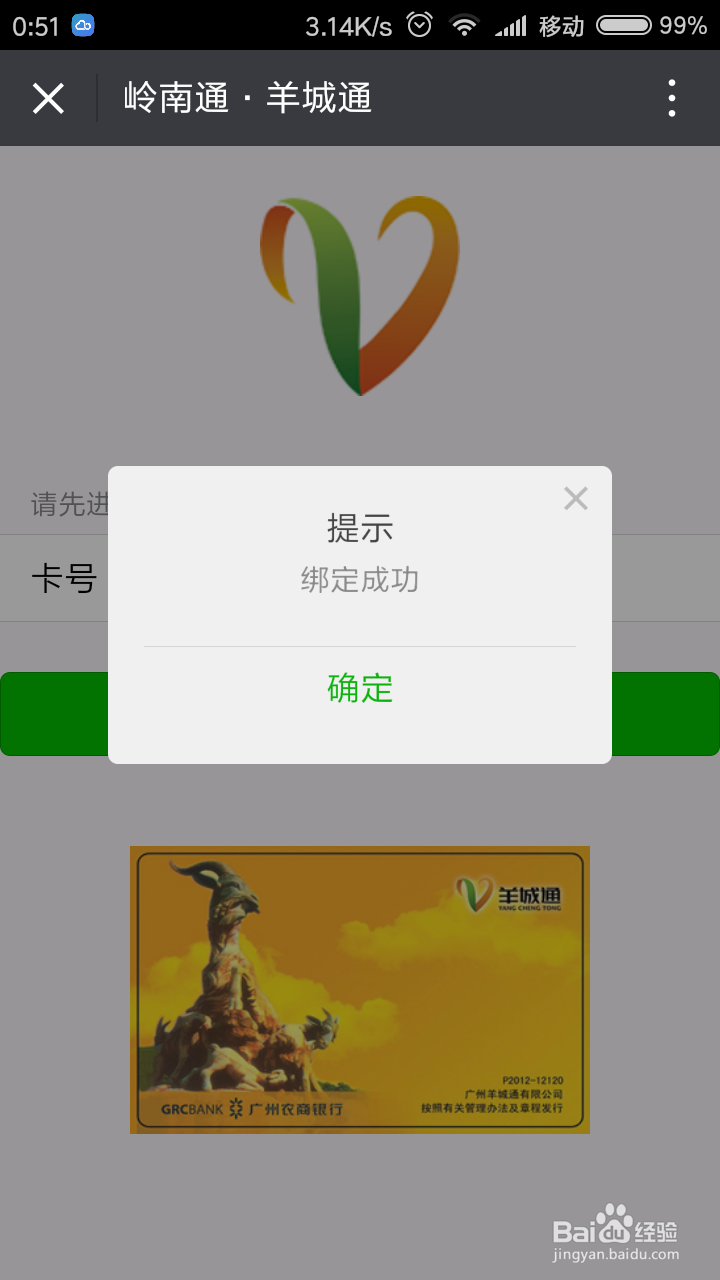Dismiss the 提示 dialog with its X
Viewport: 720px width, 1280px height.
tap(575, 498)
